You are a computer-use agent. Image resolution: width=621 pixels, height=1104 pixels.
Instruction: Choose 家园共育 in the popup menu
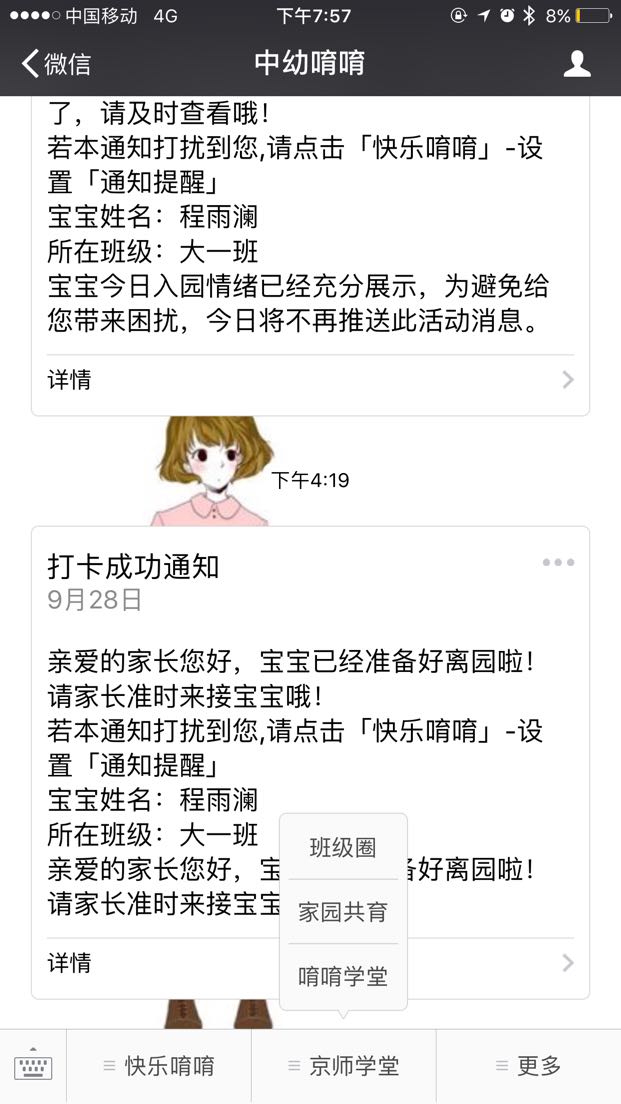pyautogui.click(x=343, y=912)
